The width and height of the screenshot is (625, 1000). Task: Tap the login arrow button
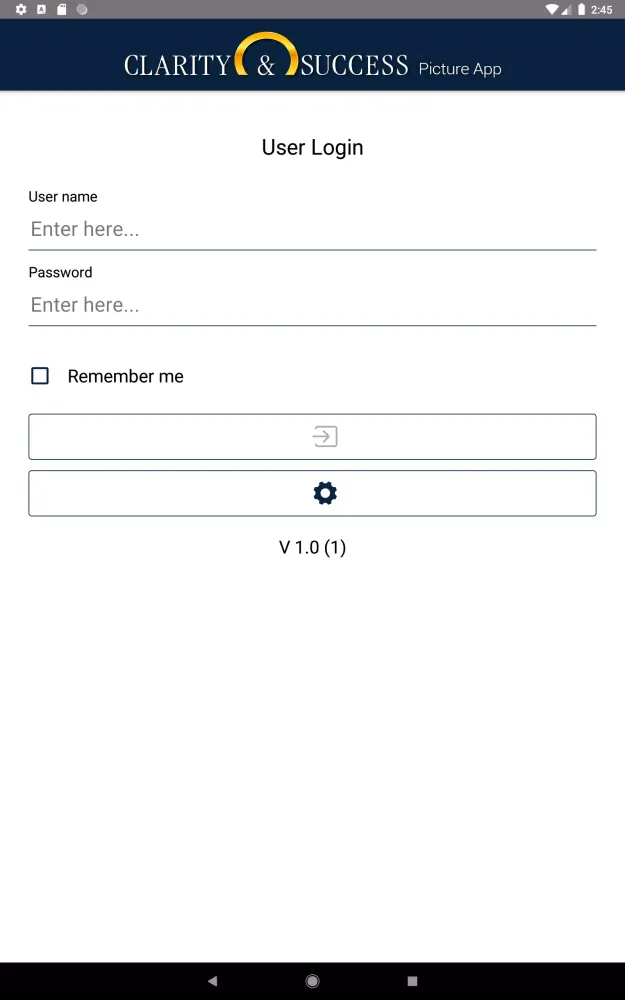coord(312,437)
